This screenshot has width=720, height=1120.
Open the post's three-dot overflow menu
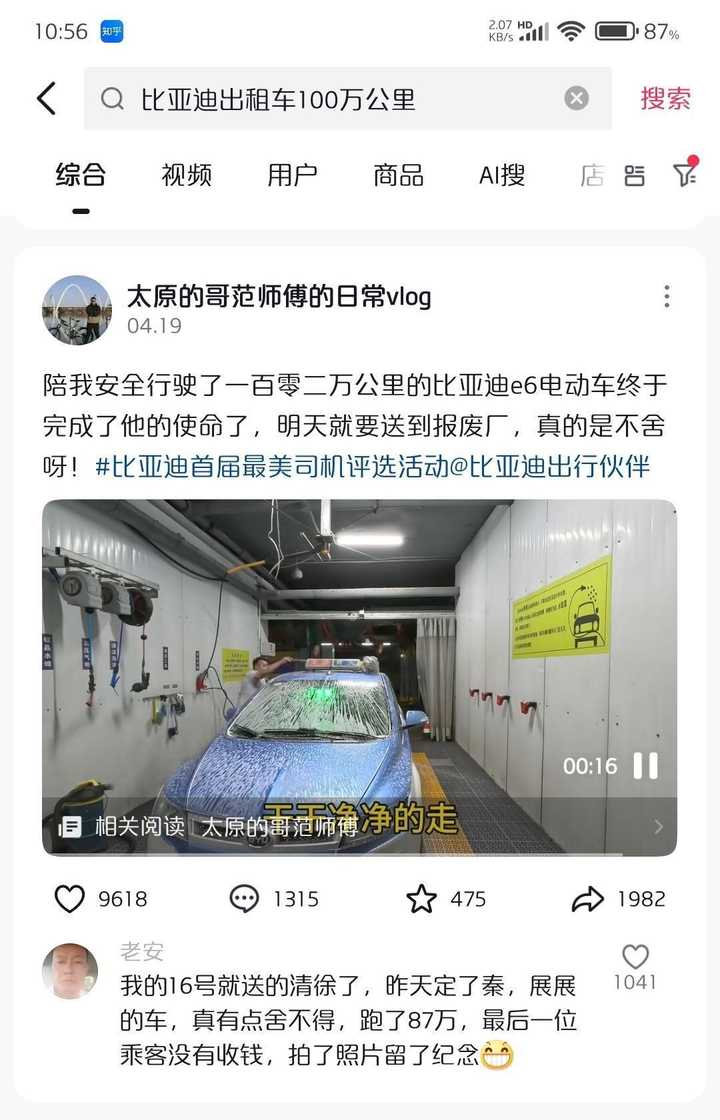666,296
